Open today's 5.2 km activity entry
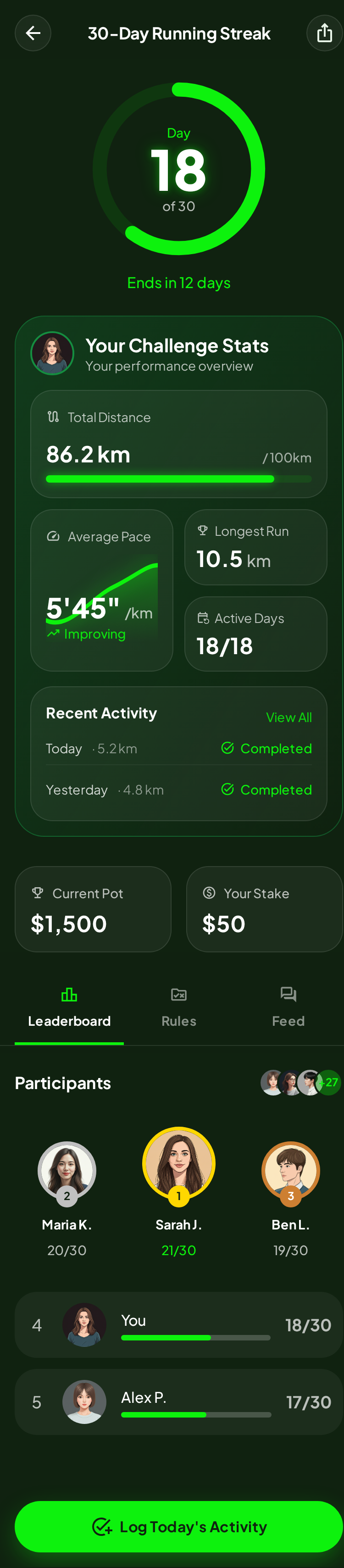This screenshot has height=1568, width=344. pos(178,748)
